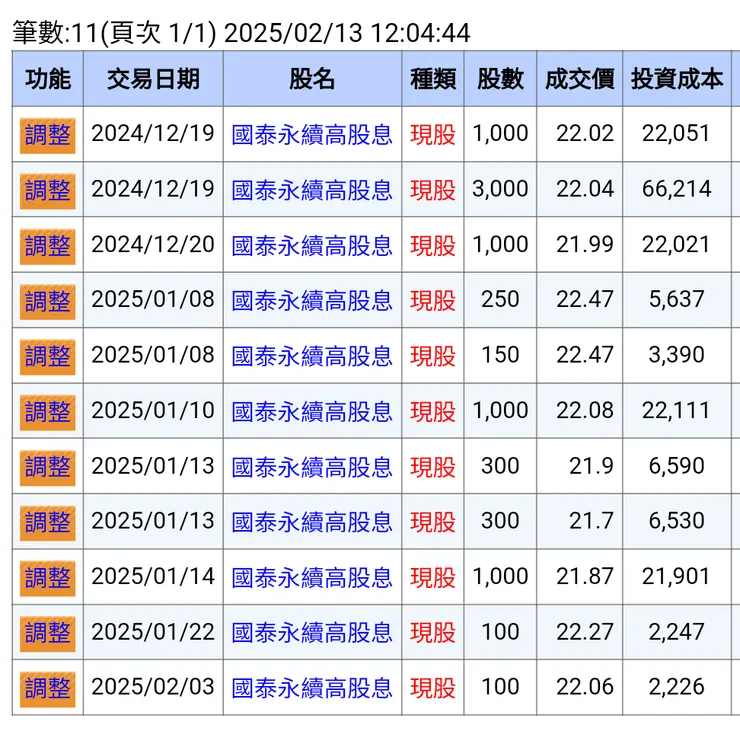
Task: Open 國泰永續高股息 link in the 2025/01/14 row
Action: coord(312,577)
